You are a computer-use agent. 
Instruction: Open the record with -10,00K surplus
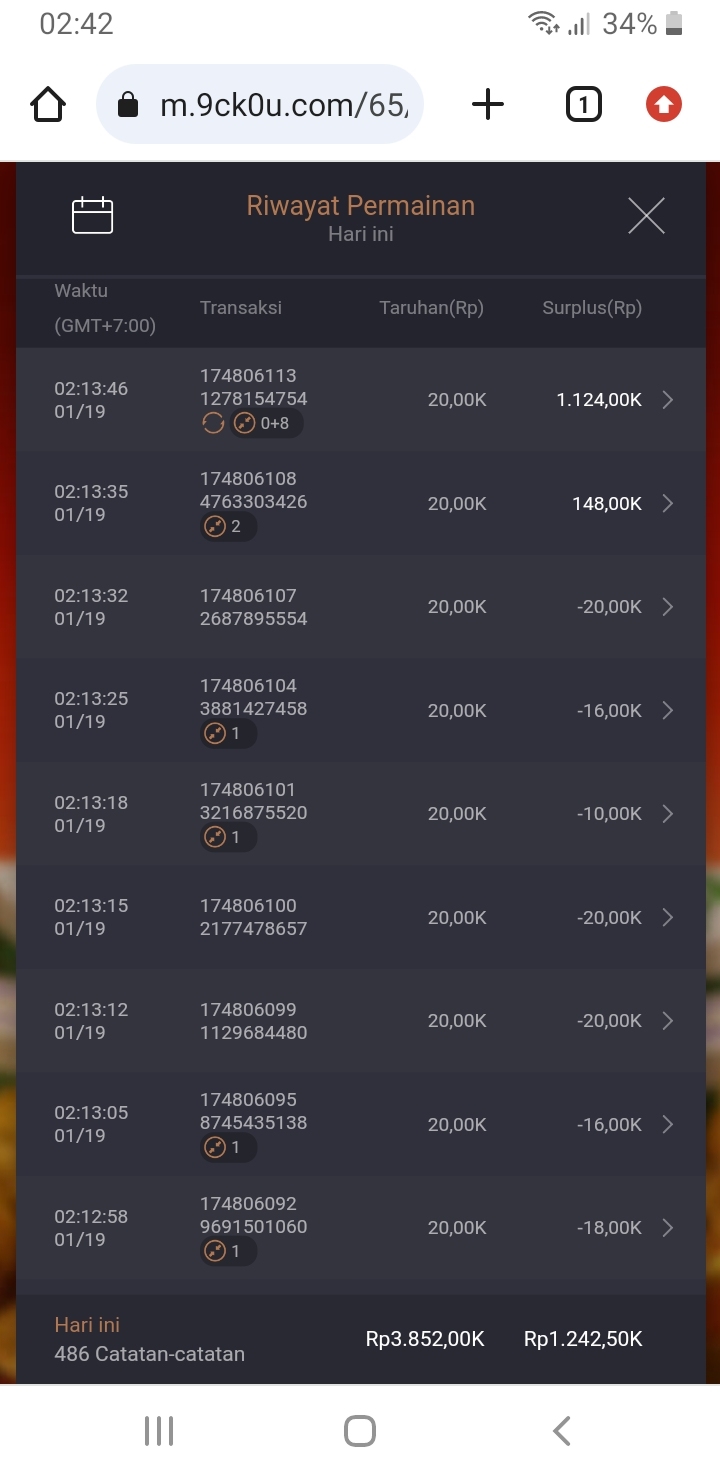pyautogui.click(x=360, y=814)
